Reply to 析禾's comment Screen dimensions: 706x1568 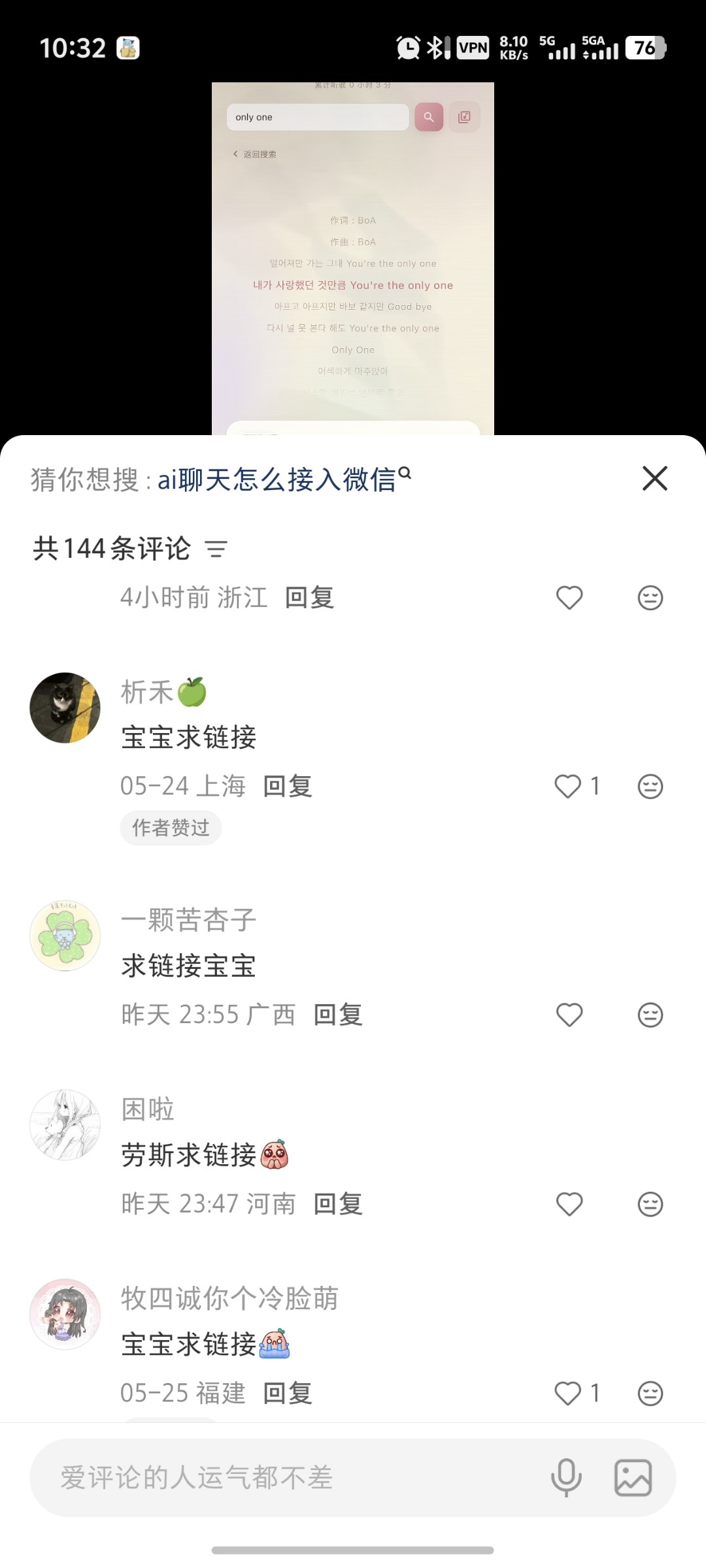[288, 786]
